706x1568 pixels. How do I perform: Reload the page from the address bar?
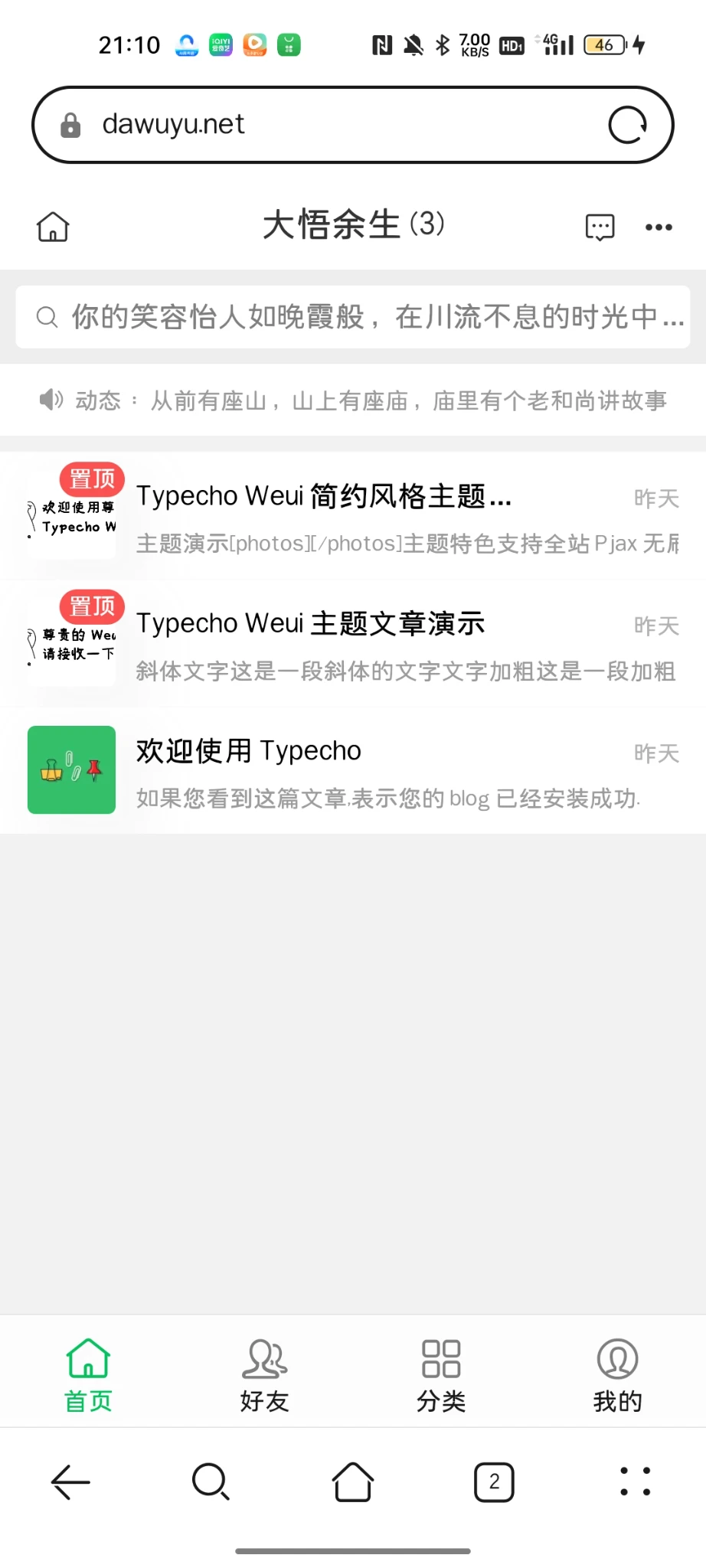point(627,125)
